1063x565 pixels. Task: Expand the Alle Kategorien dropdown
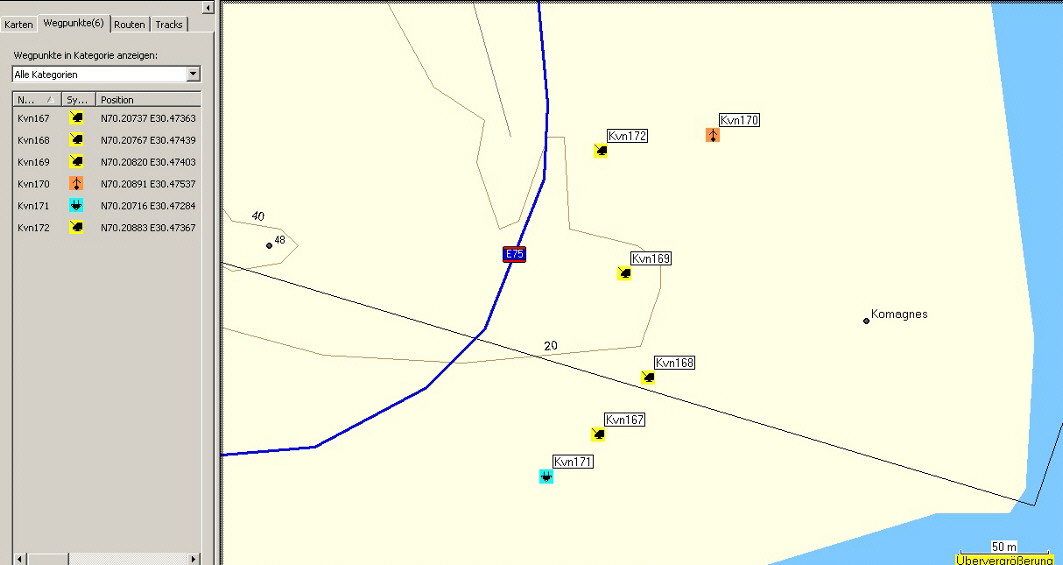pyautogui.click(x=193, y=74)
